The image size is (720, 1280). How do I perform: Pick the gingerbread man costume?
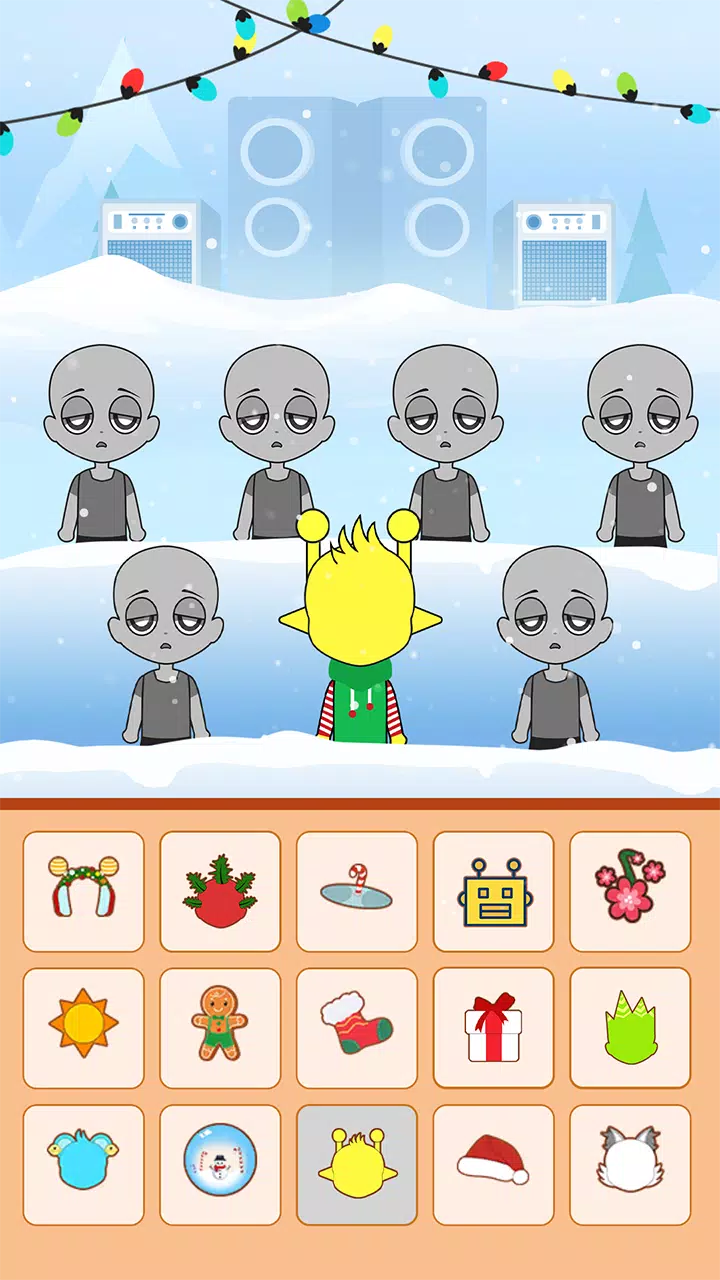[x=220, y=1028]
